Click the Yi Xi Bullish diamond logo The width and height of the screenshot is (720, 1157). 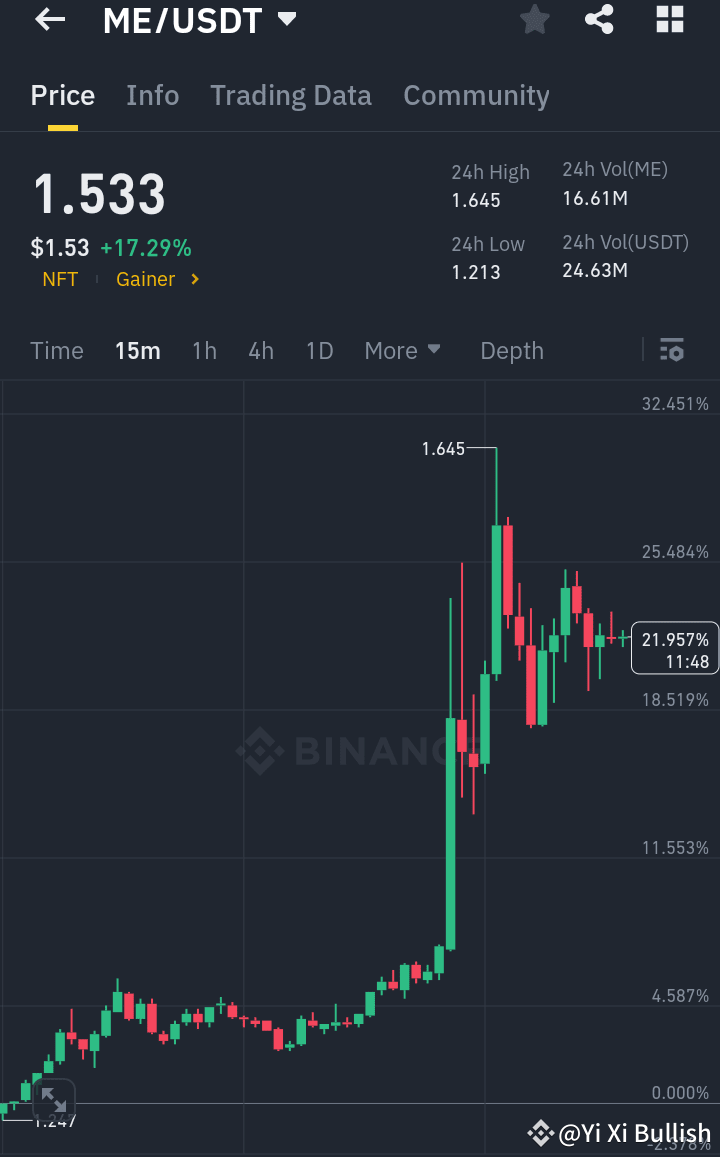(x=540, y=1133)
